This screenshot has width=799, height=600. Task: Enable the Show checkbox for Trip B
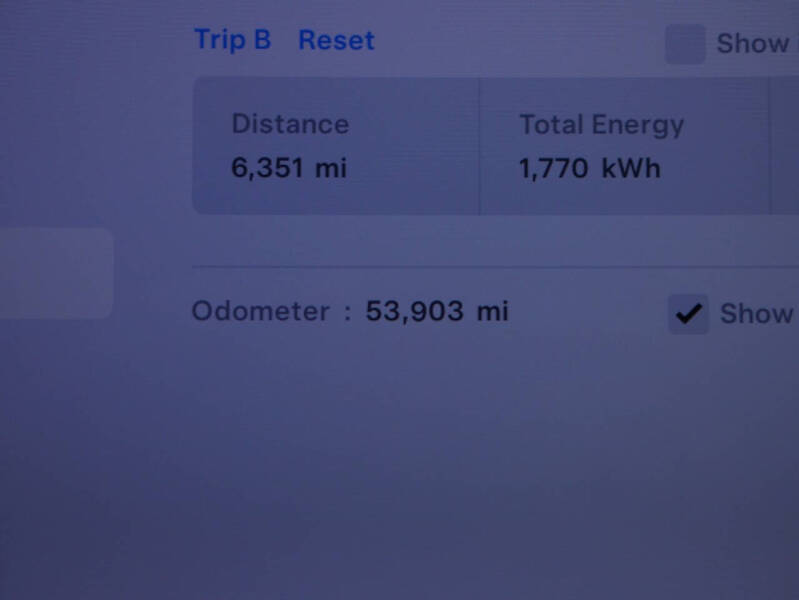pos(685,44)
